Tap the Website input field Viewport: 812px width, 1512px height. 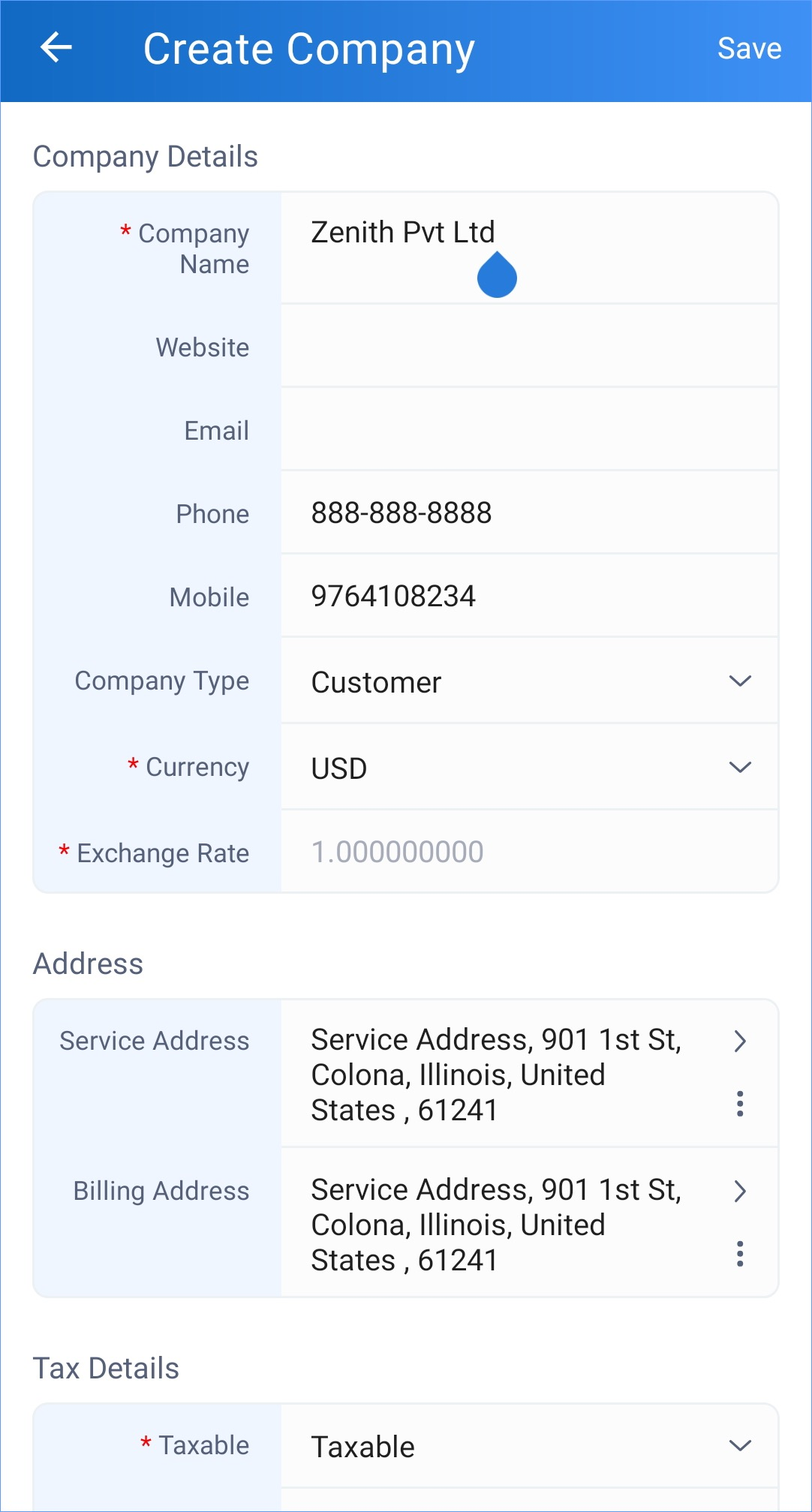click(528, 347)
